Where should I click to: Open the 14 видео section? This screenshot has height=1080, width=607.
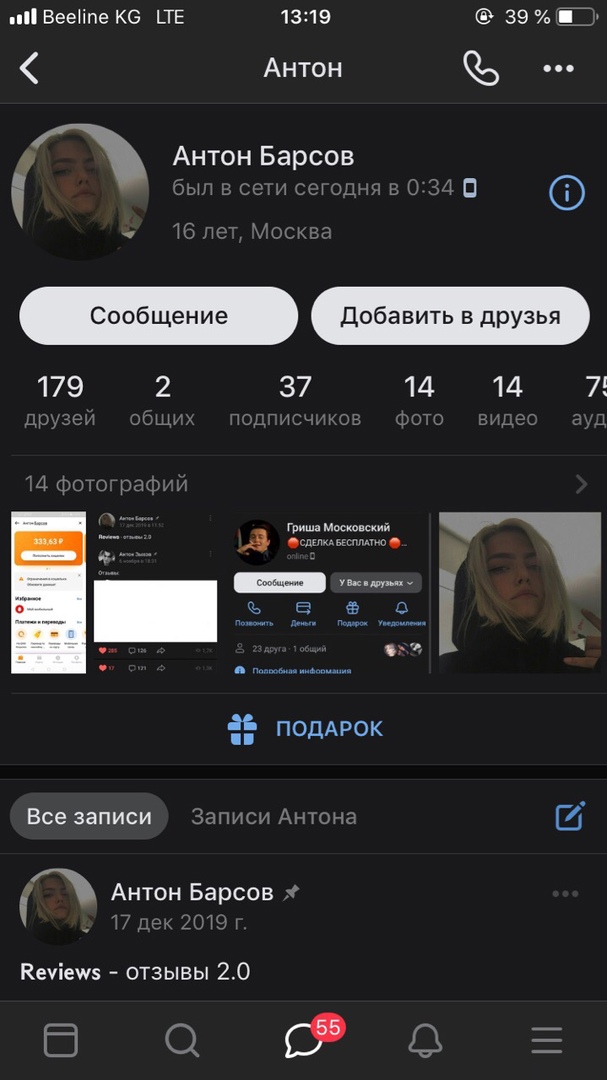point(507,400)
